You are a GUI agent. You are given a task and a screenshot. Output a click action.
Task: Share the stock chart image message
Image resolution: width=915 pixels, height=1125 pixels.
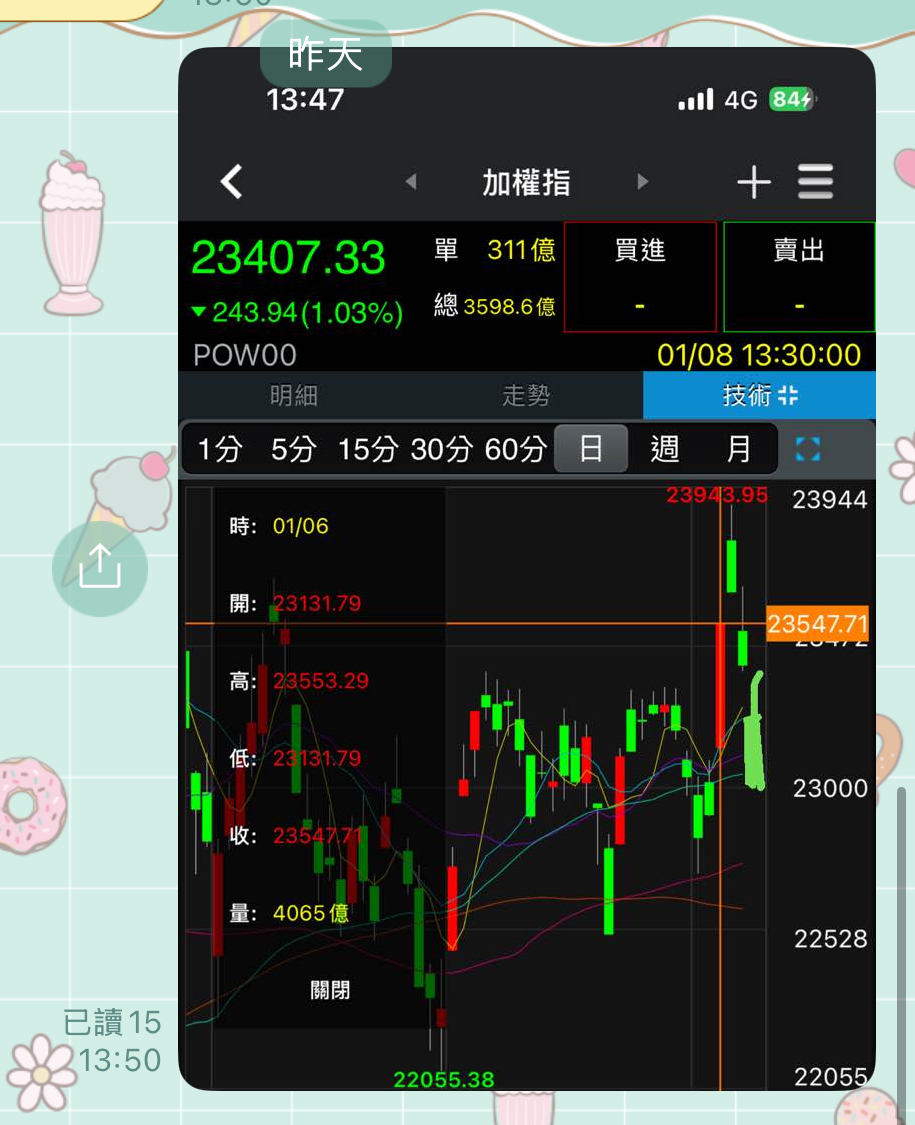click(x=100, y=567)
